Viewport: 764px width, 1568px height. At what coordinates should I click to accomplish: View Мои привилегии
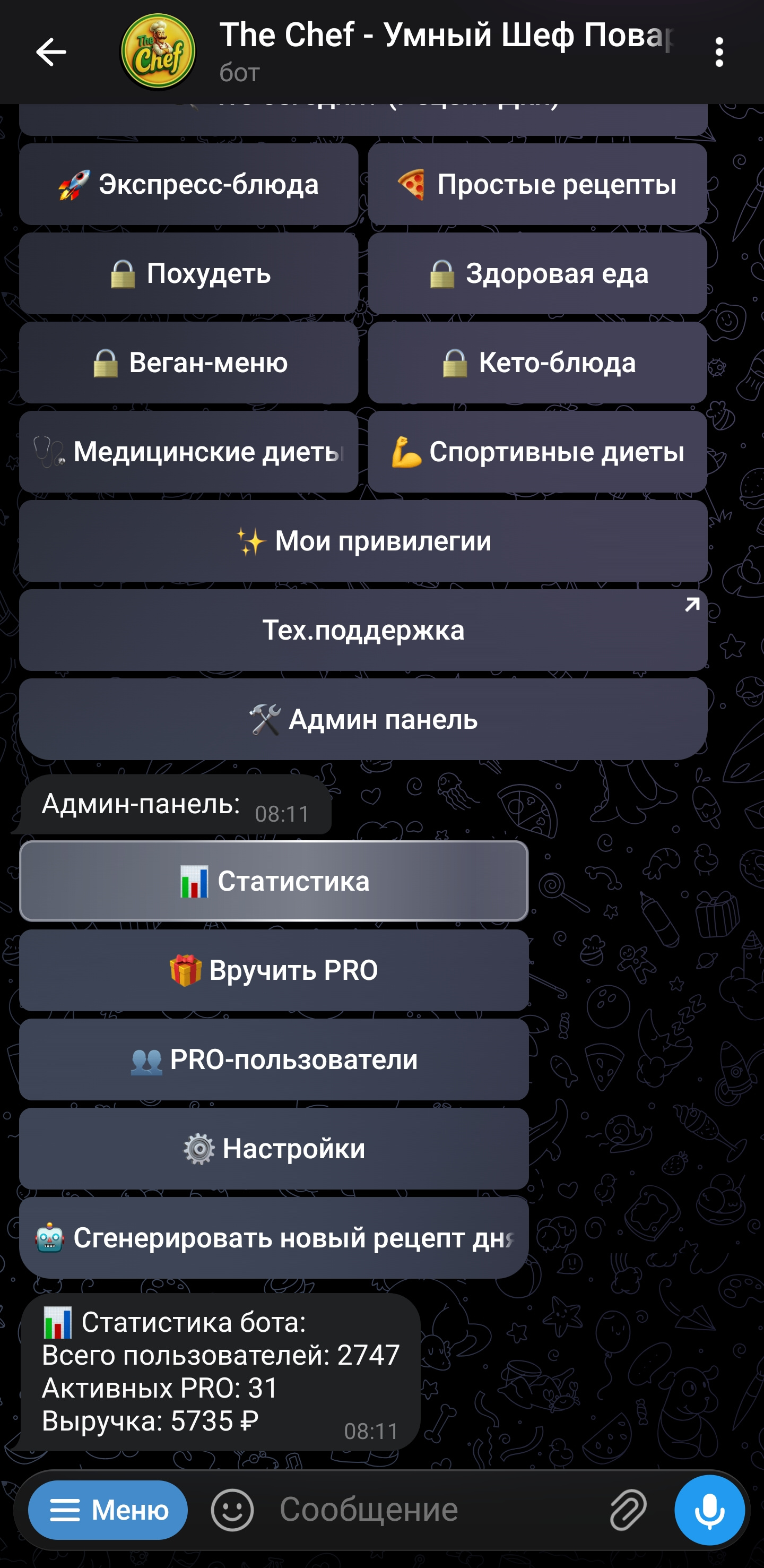coord(363,541)
